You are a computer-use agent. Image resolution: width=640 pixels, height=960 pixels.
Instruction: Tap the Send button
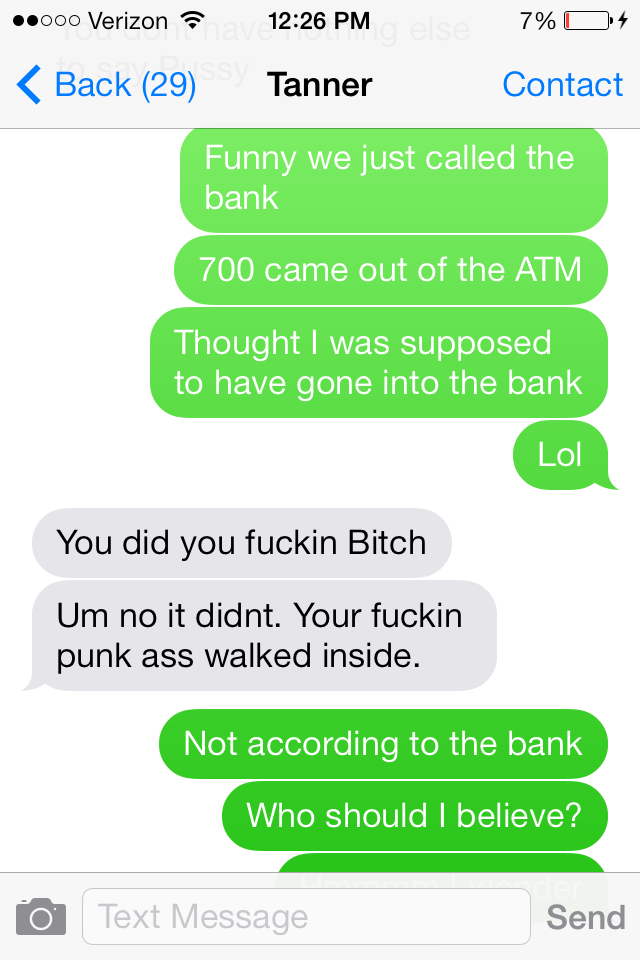tap(586, 917)
